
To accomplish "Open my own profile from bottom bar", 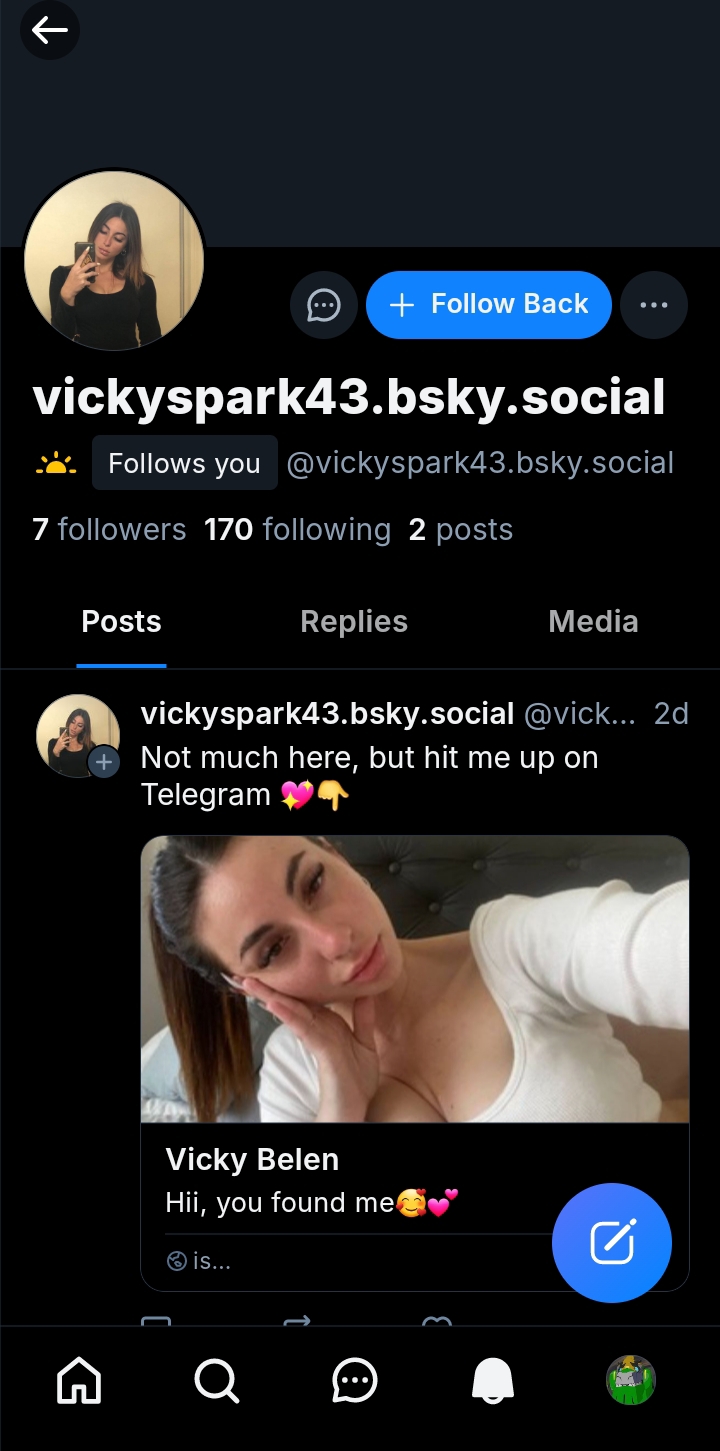I will [630, 1381].
